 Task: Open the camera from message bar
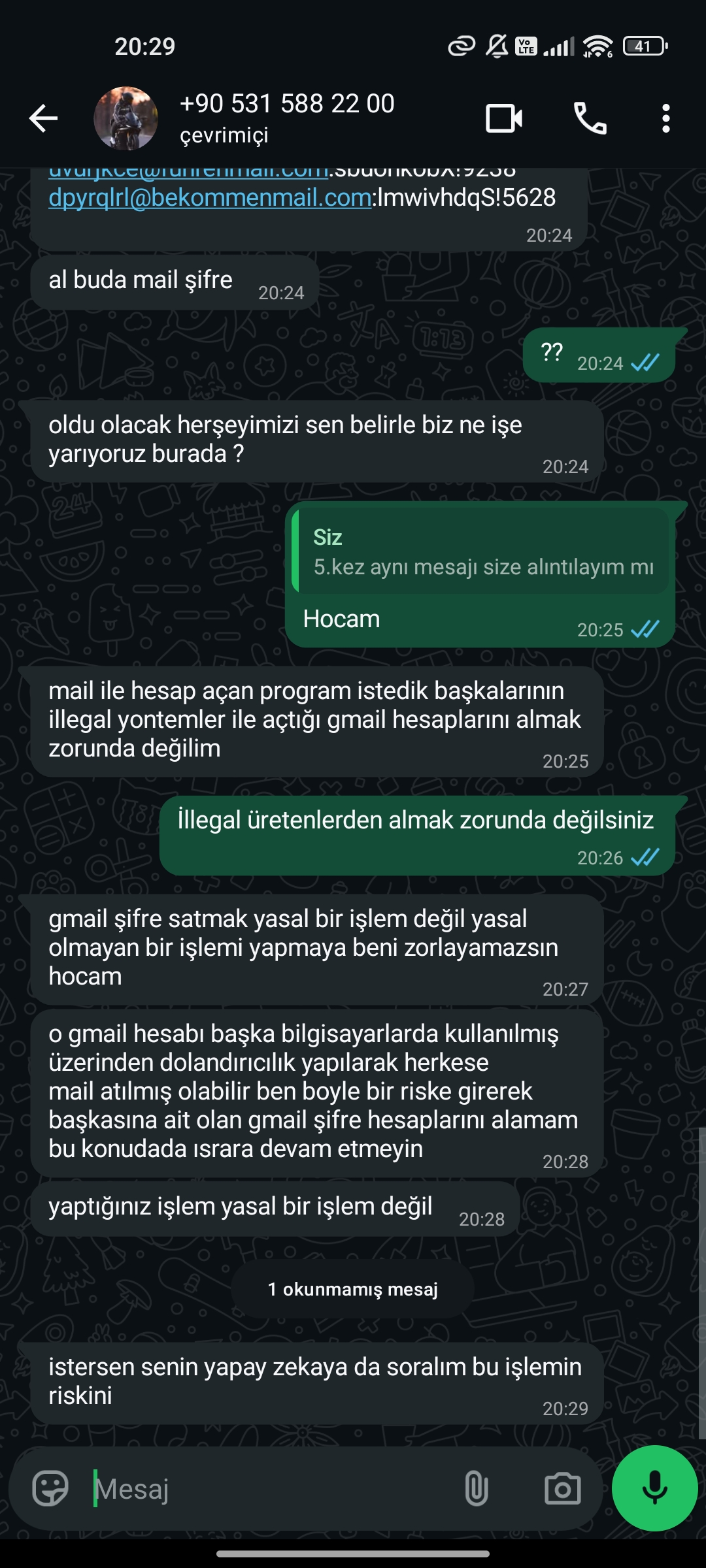tap(562, 1488)
